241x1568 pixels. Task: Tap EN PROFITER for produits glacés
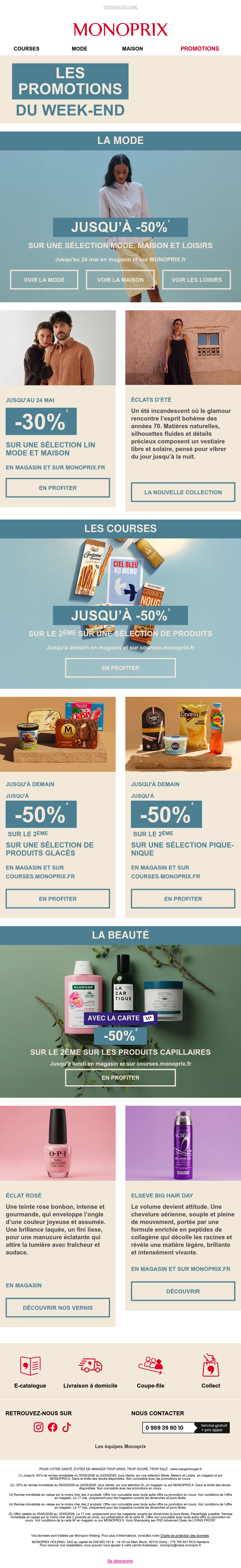pyautogui.click(x=58, y=898)
